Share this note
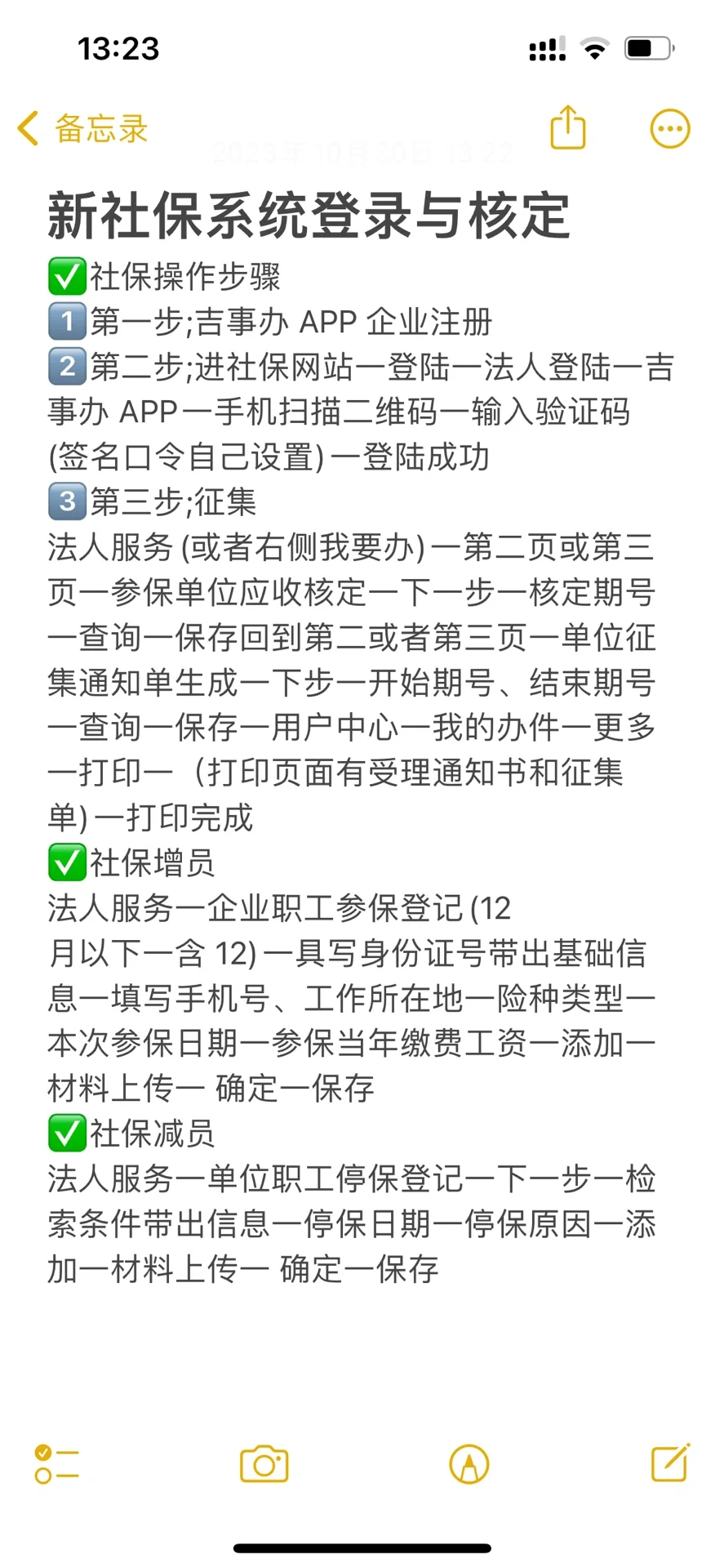 567,127
